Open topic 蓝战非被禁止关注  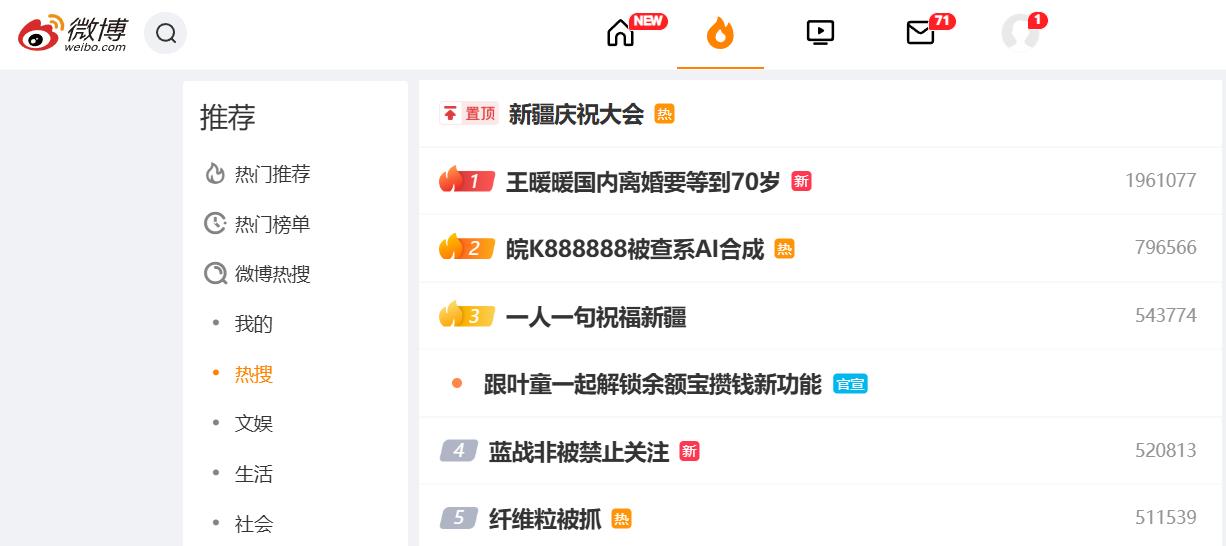coord(578,452)
